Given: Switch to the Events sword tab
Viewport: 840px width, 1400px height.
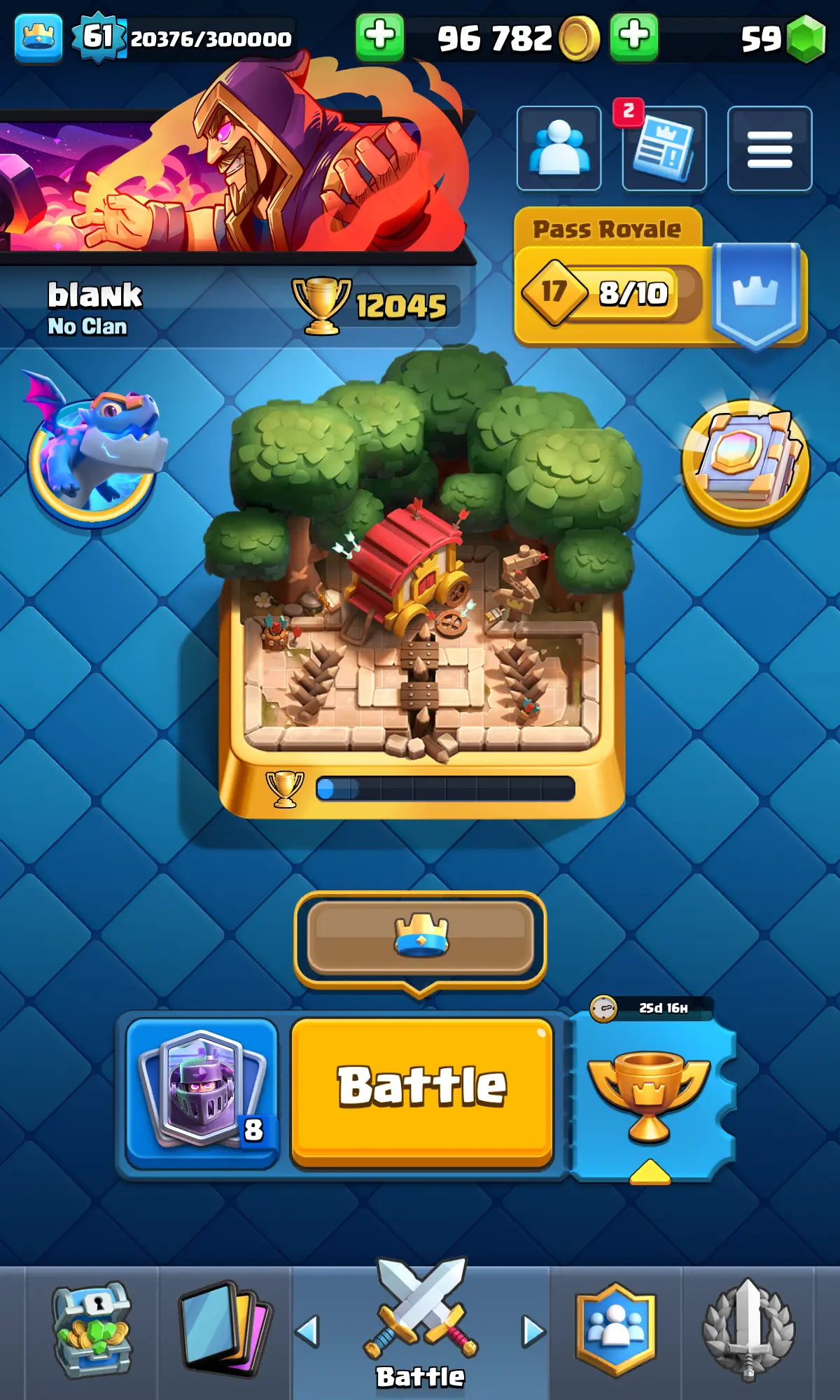Looking at the screenshot, I should (748, 1330).
